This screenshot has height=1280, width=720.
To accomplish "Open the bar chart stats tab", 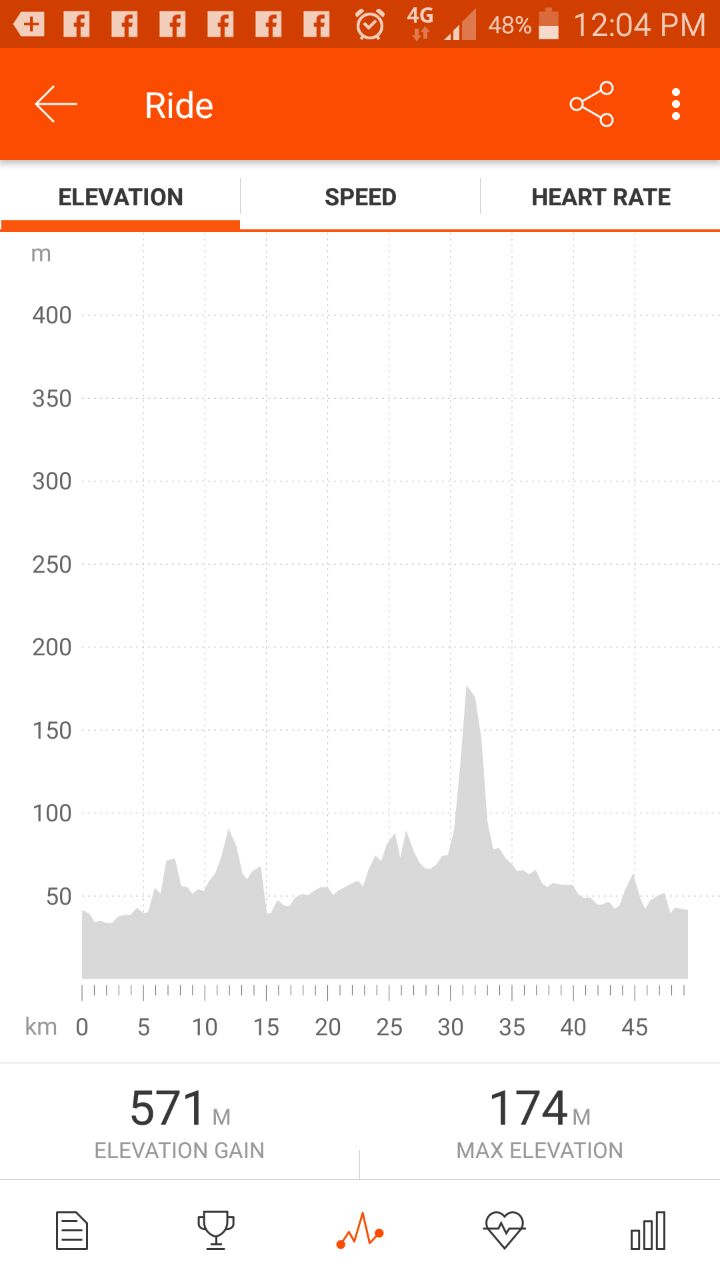I will tap(648, 1230).
